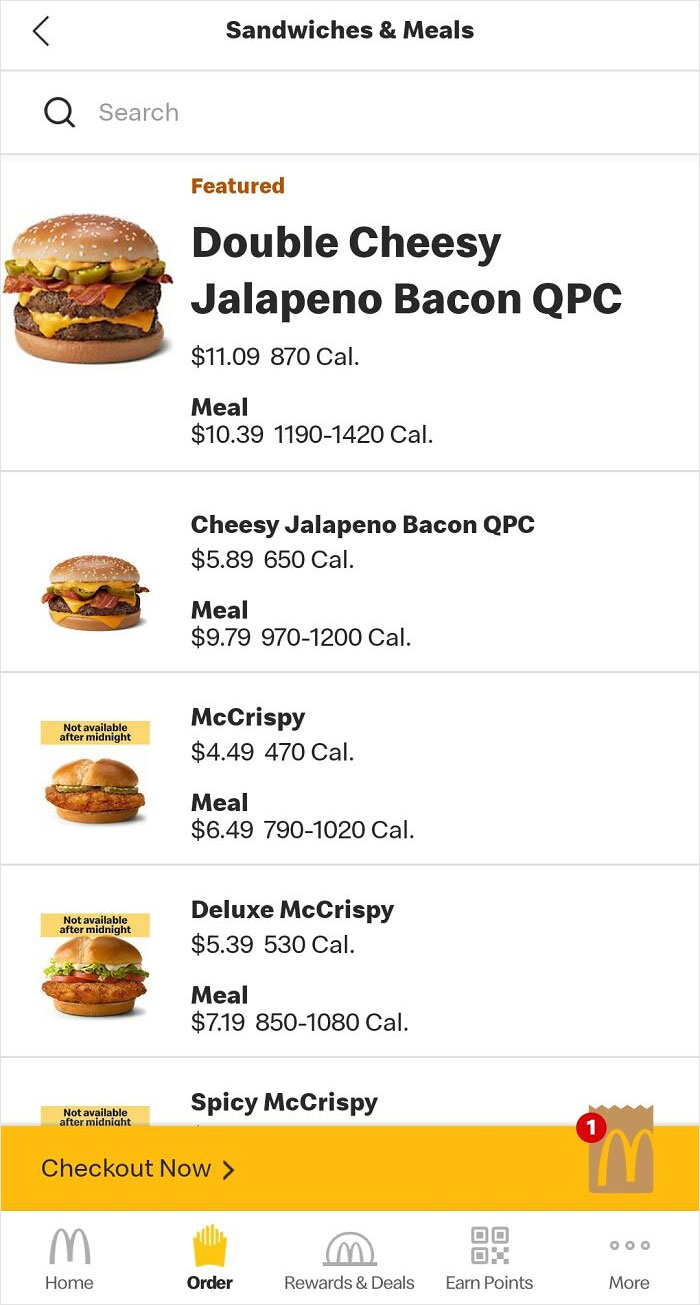Viewport: 700px width, 1305px height.
Task: Go back from Sandwiches & Meals
Action: [41, 31]
